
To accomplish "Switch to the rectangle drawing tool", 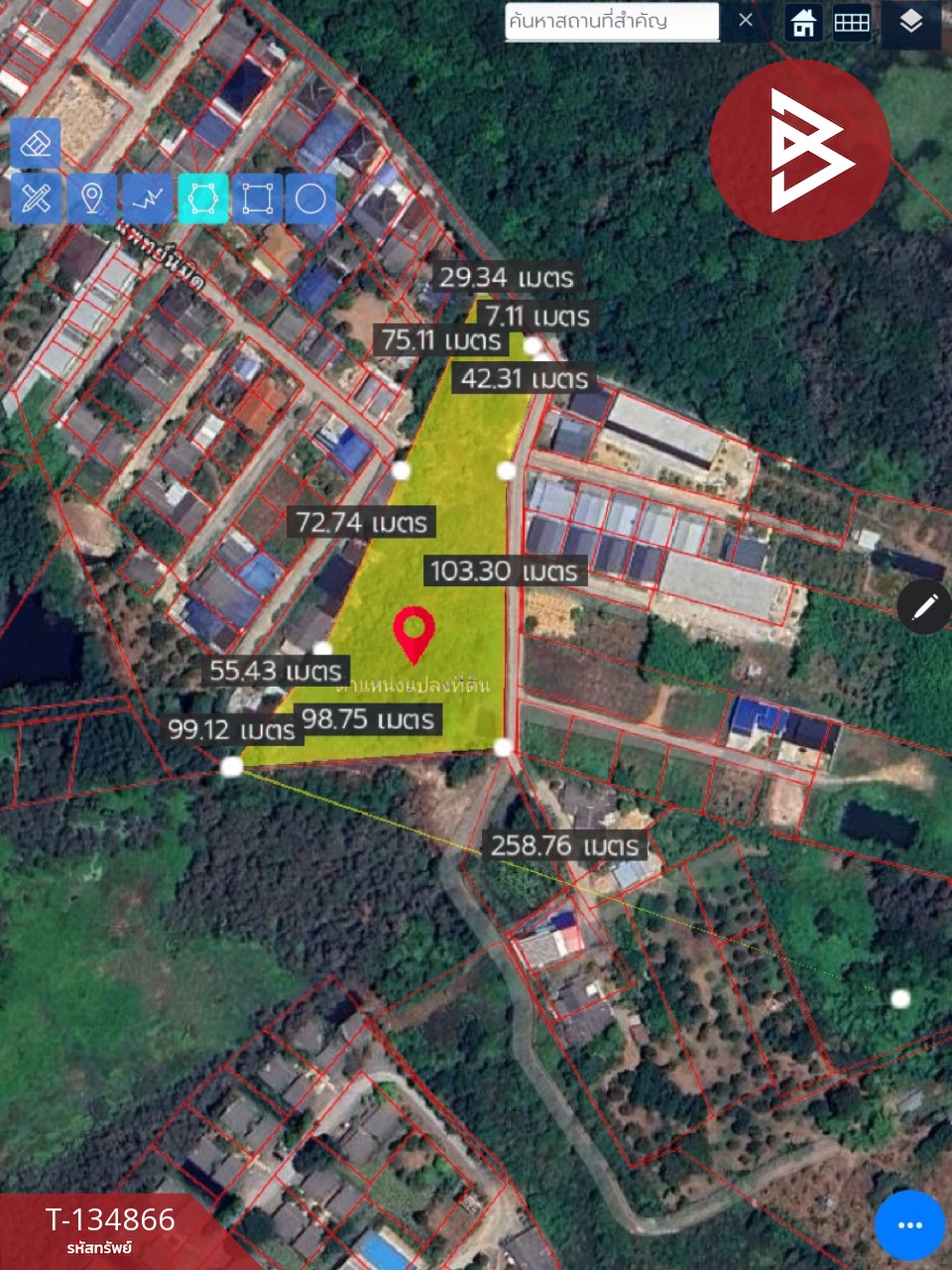I will pyautogui.click(x=257, y=198).
